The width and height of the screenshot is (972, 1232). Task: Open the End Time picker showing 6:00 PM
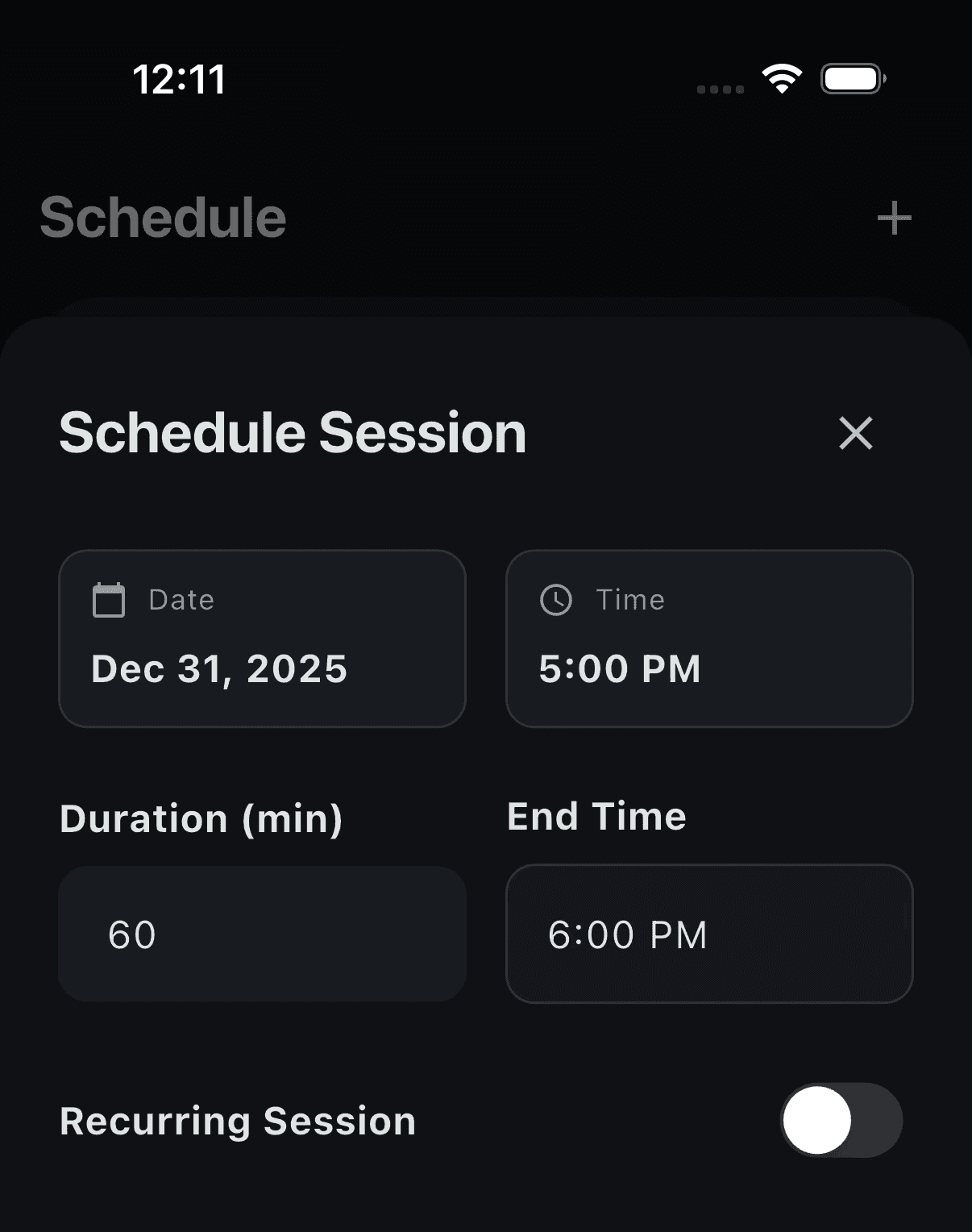point(709,934)
